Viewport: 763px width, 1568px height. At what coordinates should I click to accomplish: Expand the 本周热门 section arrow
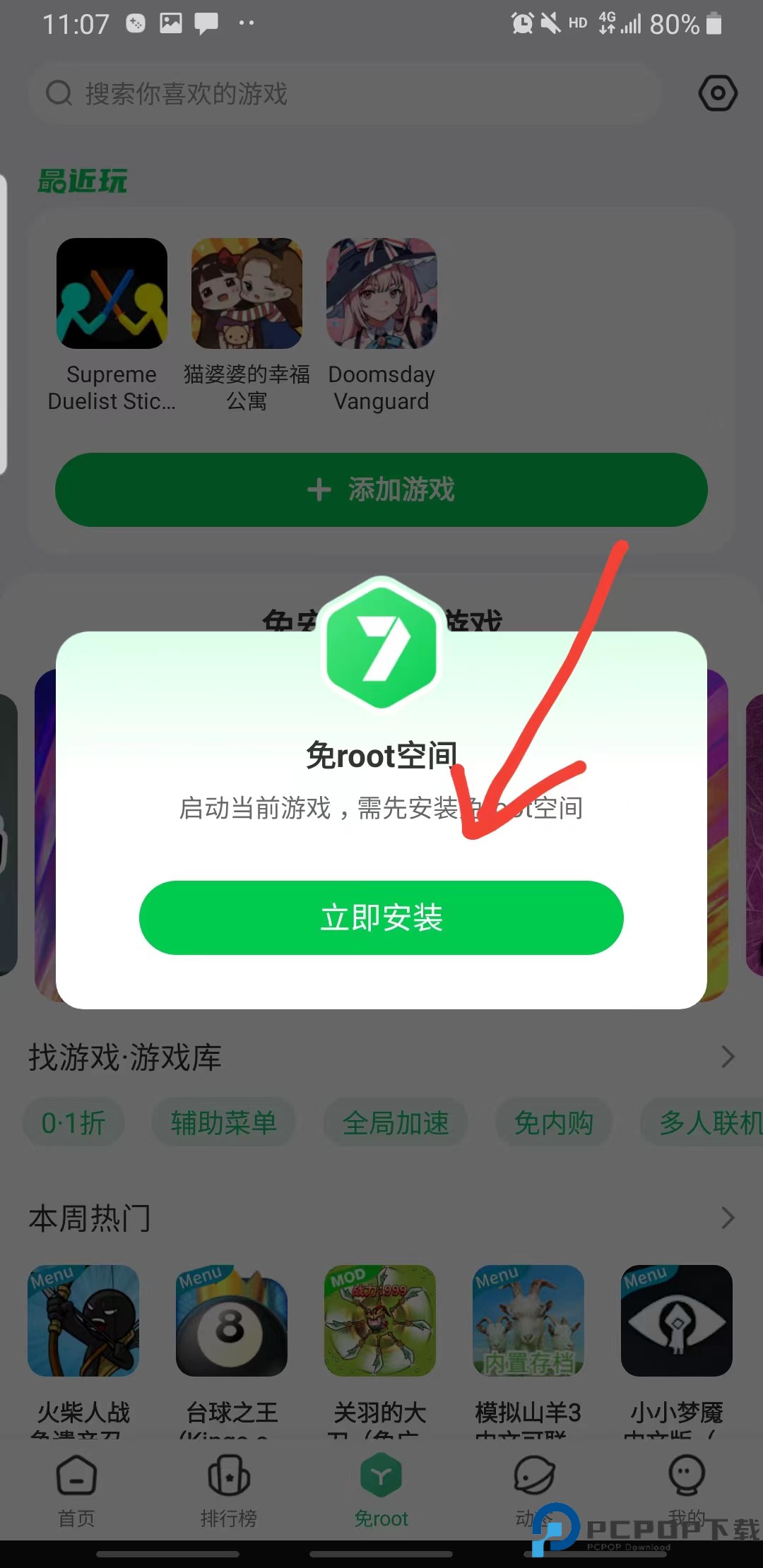[728, 1218]
